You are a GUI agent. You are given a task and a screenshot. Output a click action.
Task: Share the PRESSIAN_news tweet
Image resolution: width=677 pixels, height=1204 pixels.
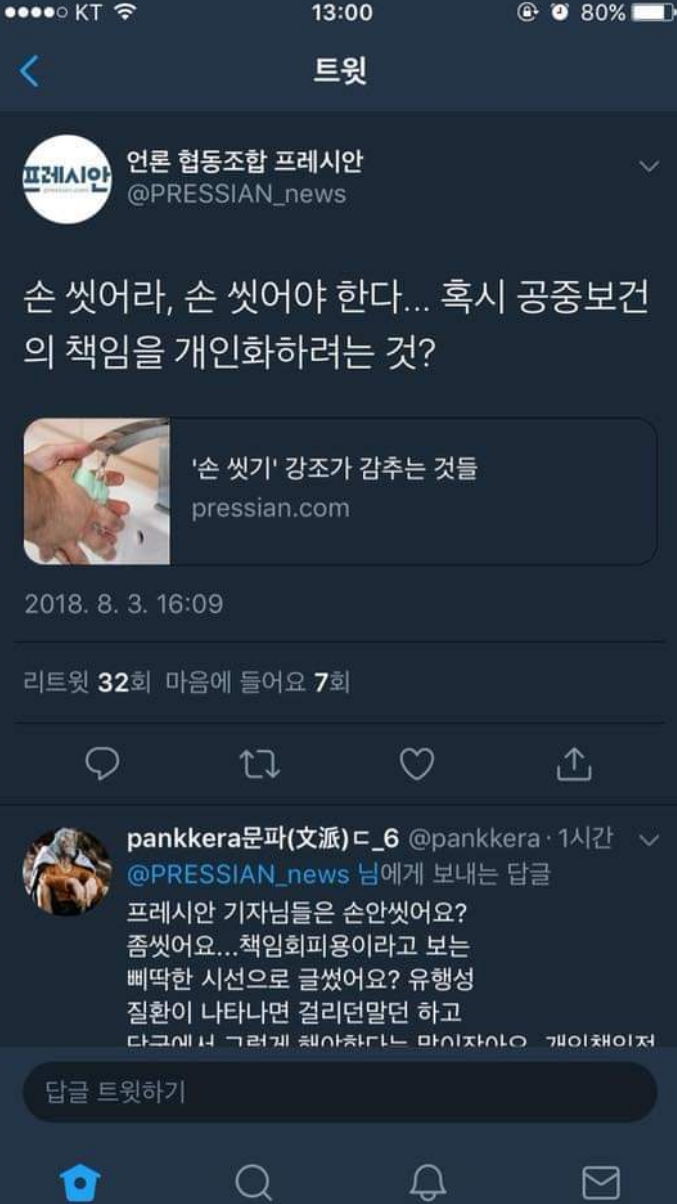tap(574, 764)
